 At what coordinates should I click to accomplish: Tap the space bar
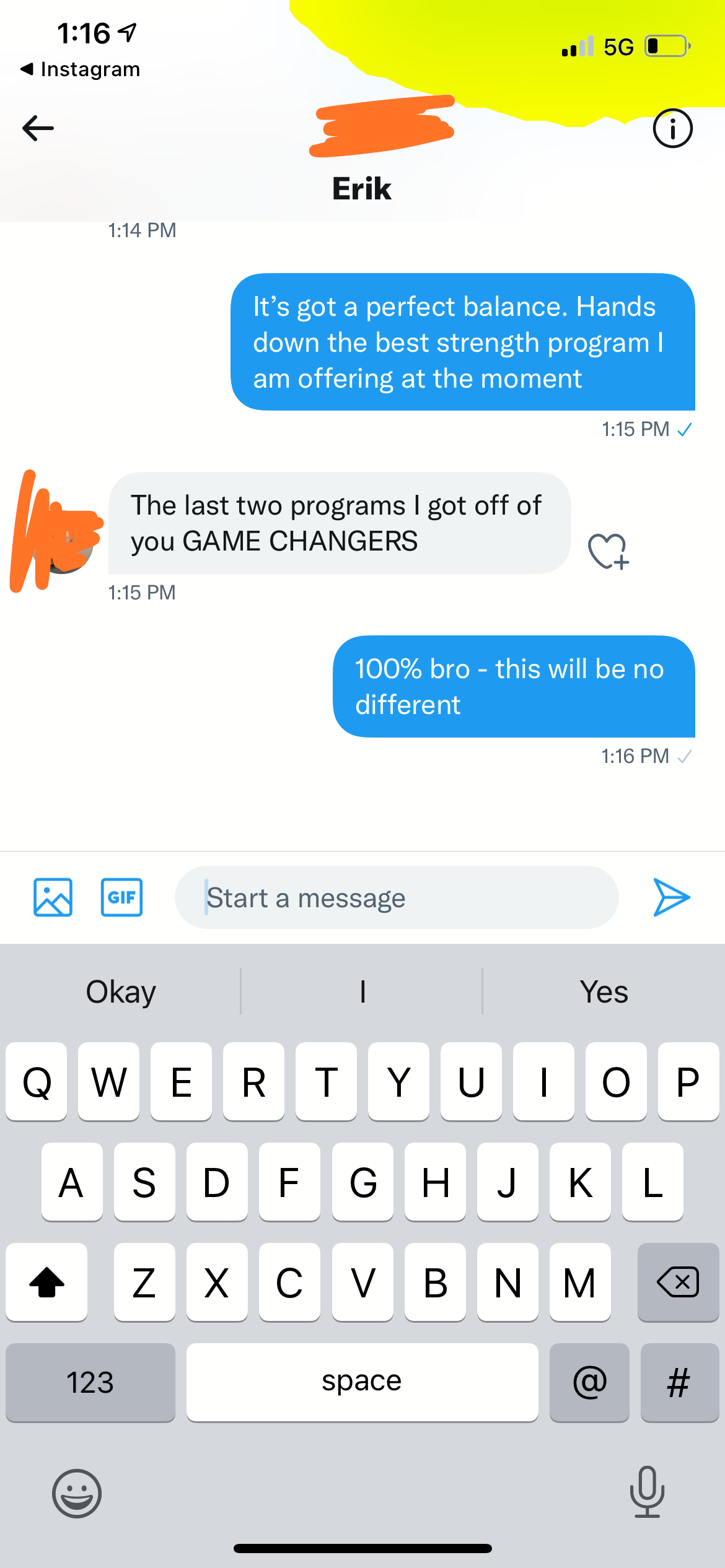(x=362, y=1382)
